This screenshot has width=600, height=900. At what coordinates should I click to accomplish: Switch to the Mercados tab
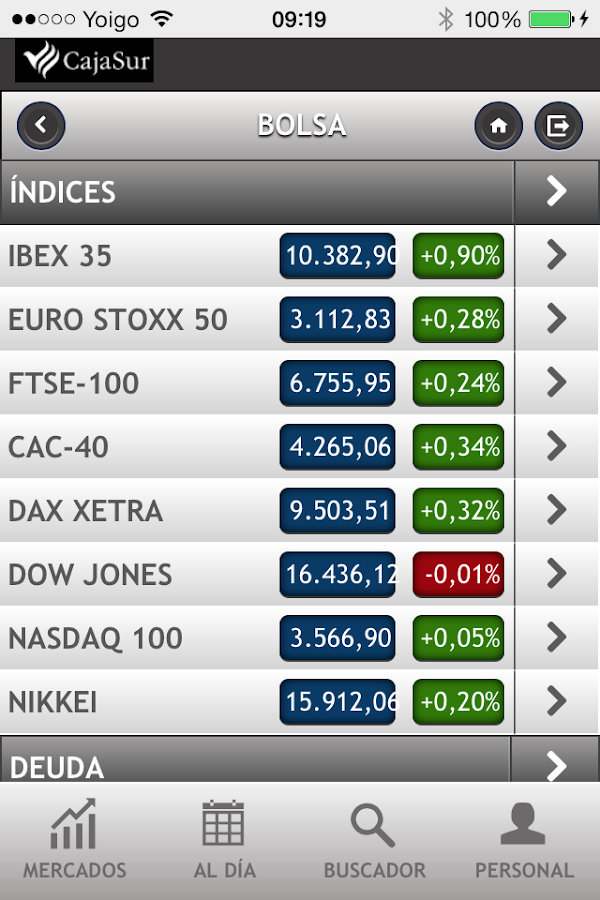click(75, 840)
